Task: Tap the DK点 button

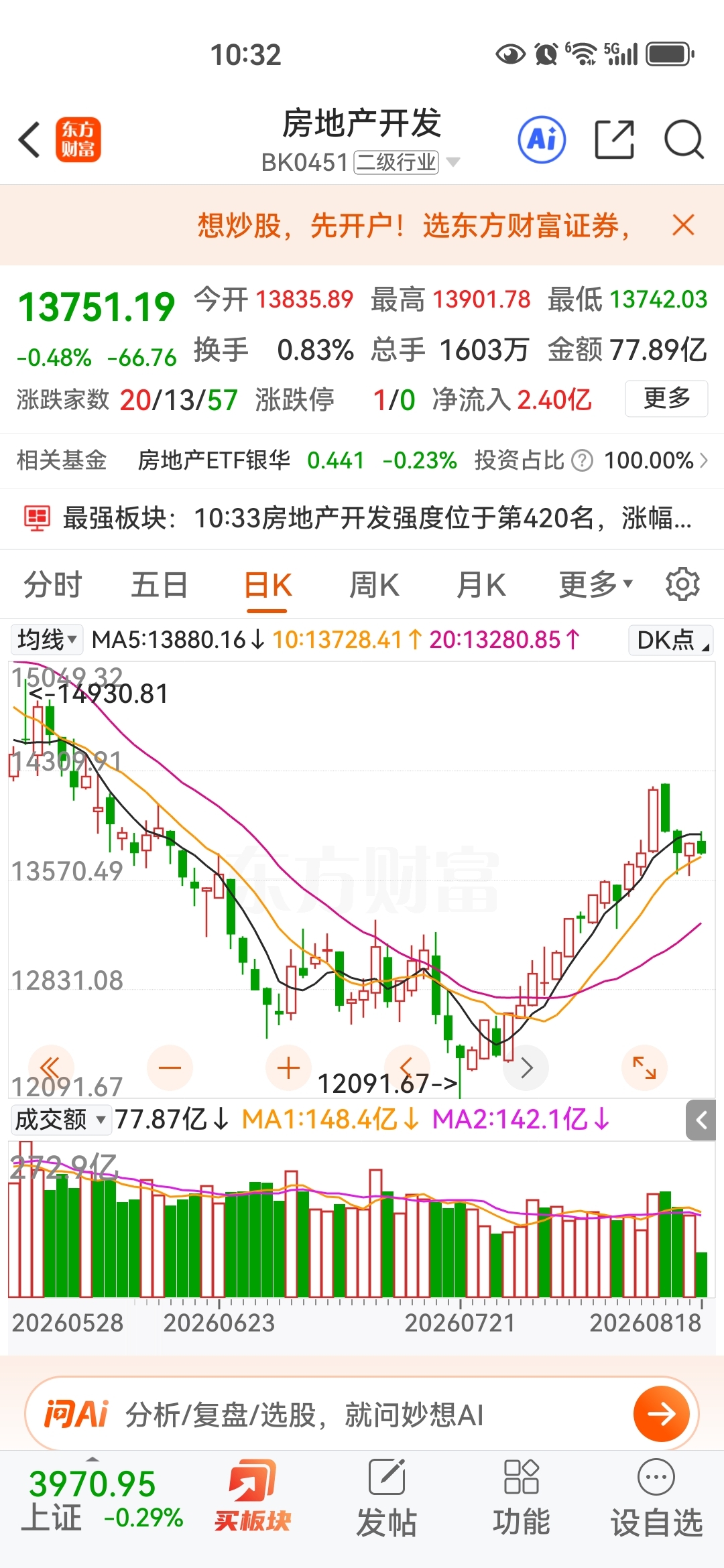Action: coord(670,640)
